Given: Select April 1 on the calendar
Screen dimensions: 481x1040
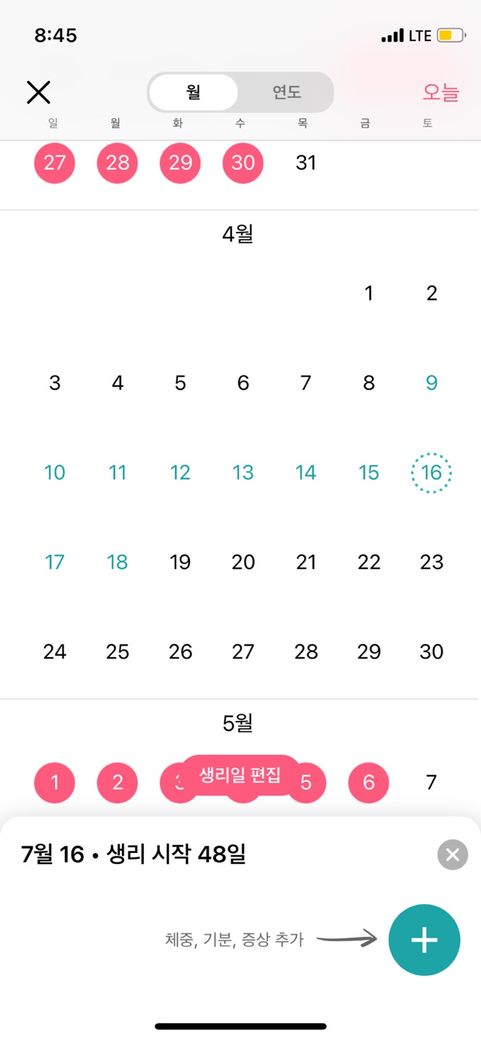Looking at the screenshot, I should coord(369,293).
